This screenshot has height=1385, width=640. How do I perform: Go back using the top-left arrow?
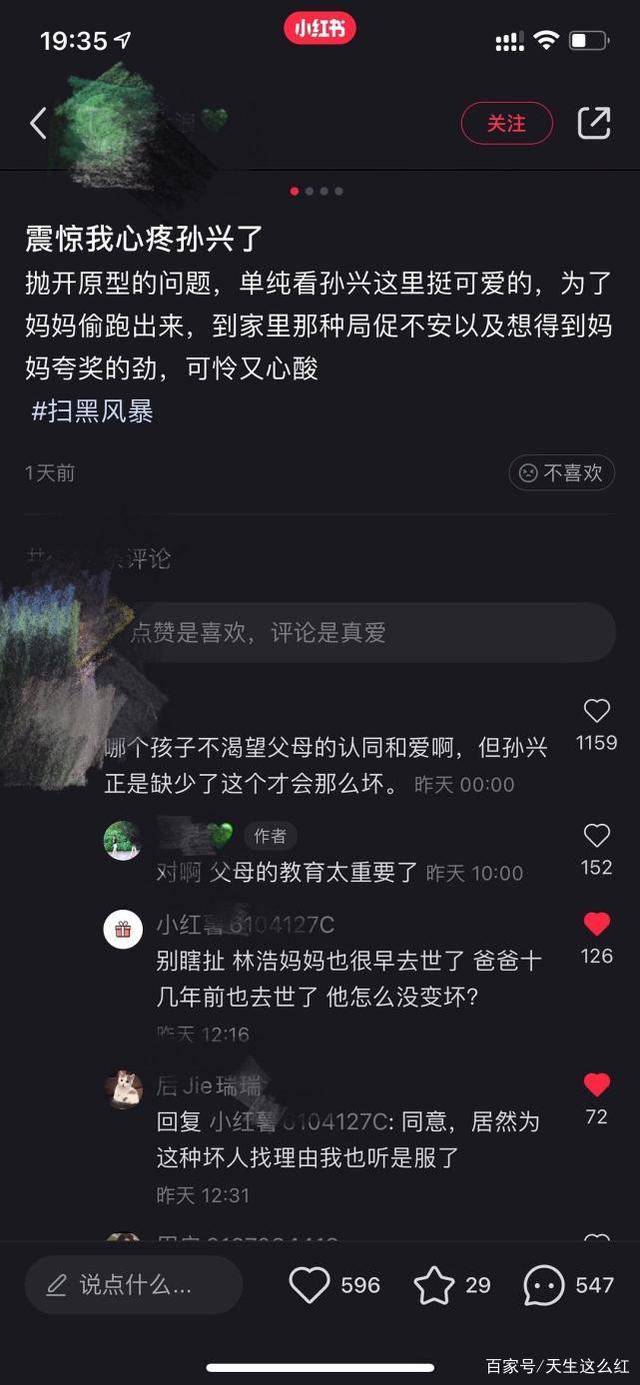pos(38,123)
